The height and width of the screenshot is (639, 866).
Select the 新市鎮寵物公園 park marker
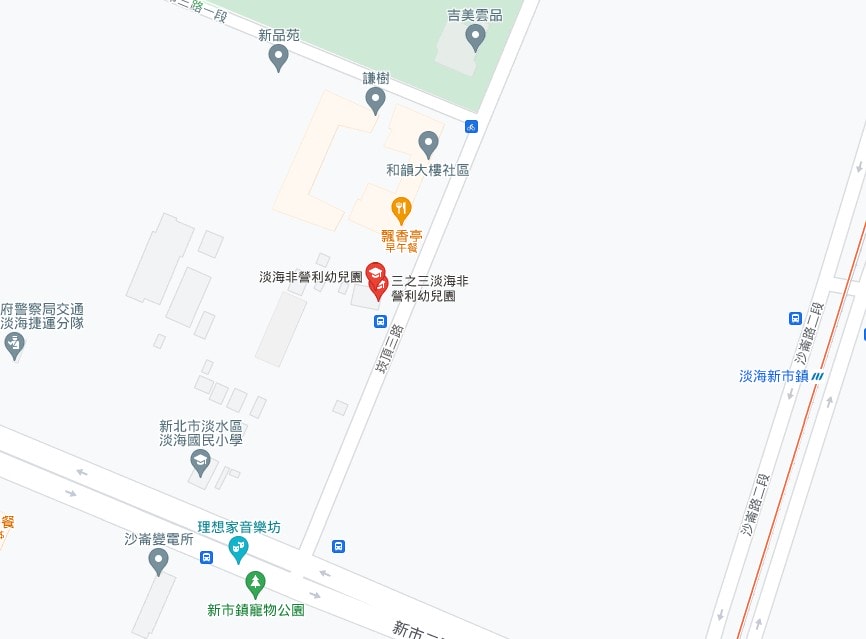click(x=256, y=582)
